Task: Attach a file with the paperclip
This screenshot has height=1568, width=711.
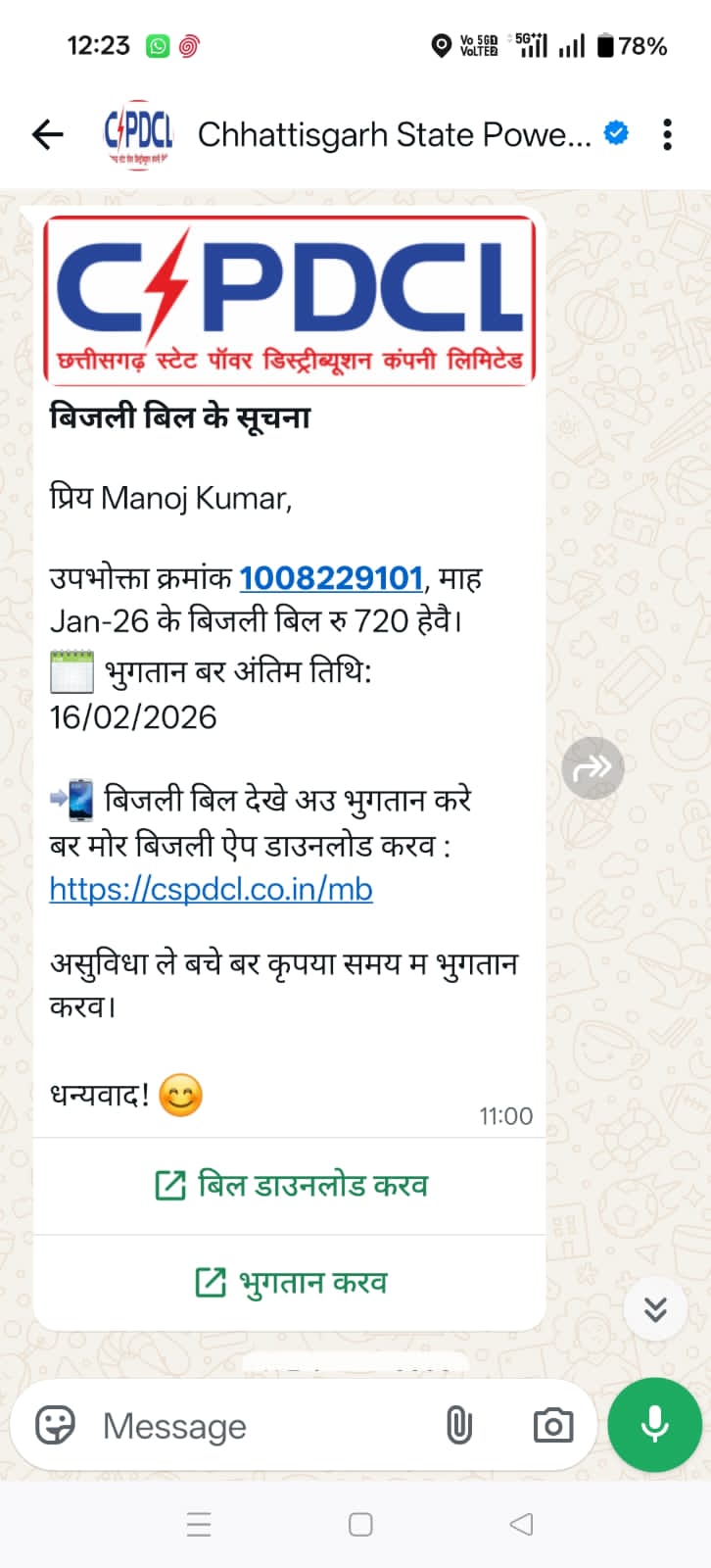Action: click(x=458, y=1425)
